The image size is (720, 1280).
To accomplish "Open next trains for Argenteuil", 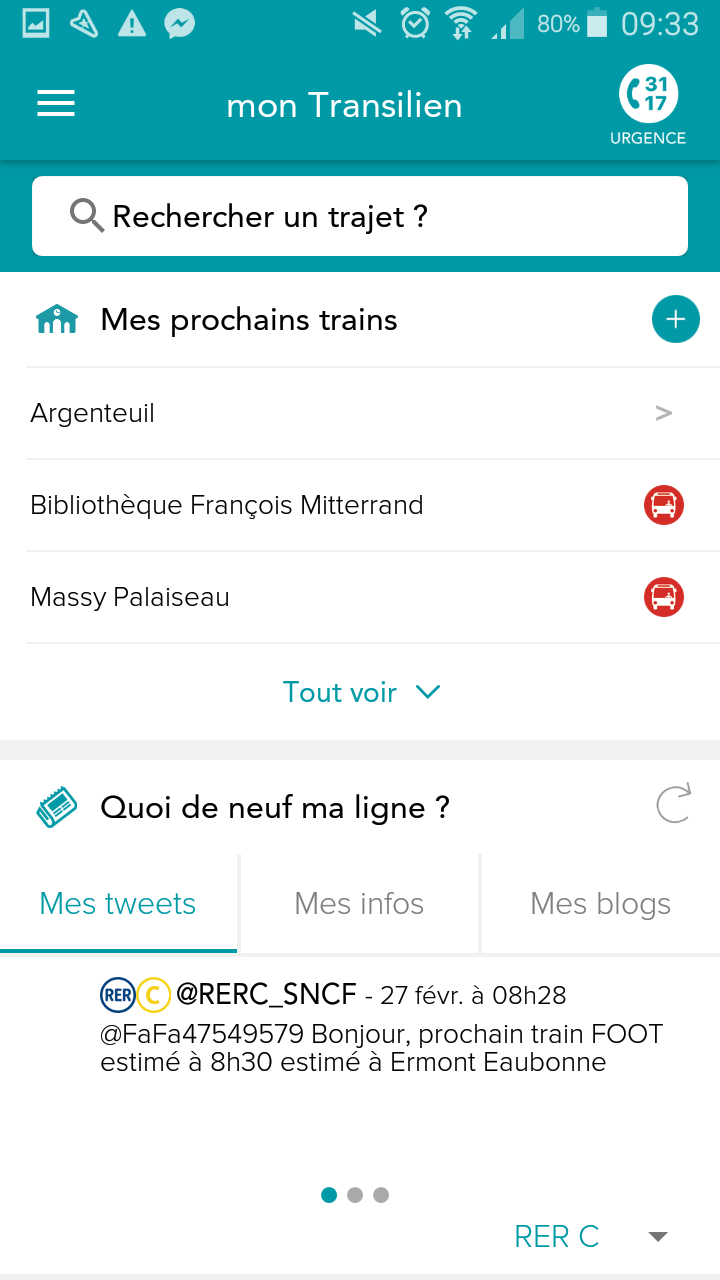I will [x=360, y=413].
